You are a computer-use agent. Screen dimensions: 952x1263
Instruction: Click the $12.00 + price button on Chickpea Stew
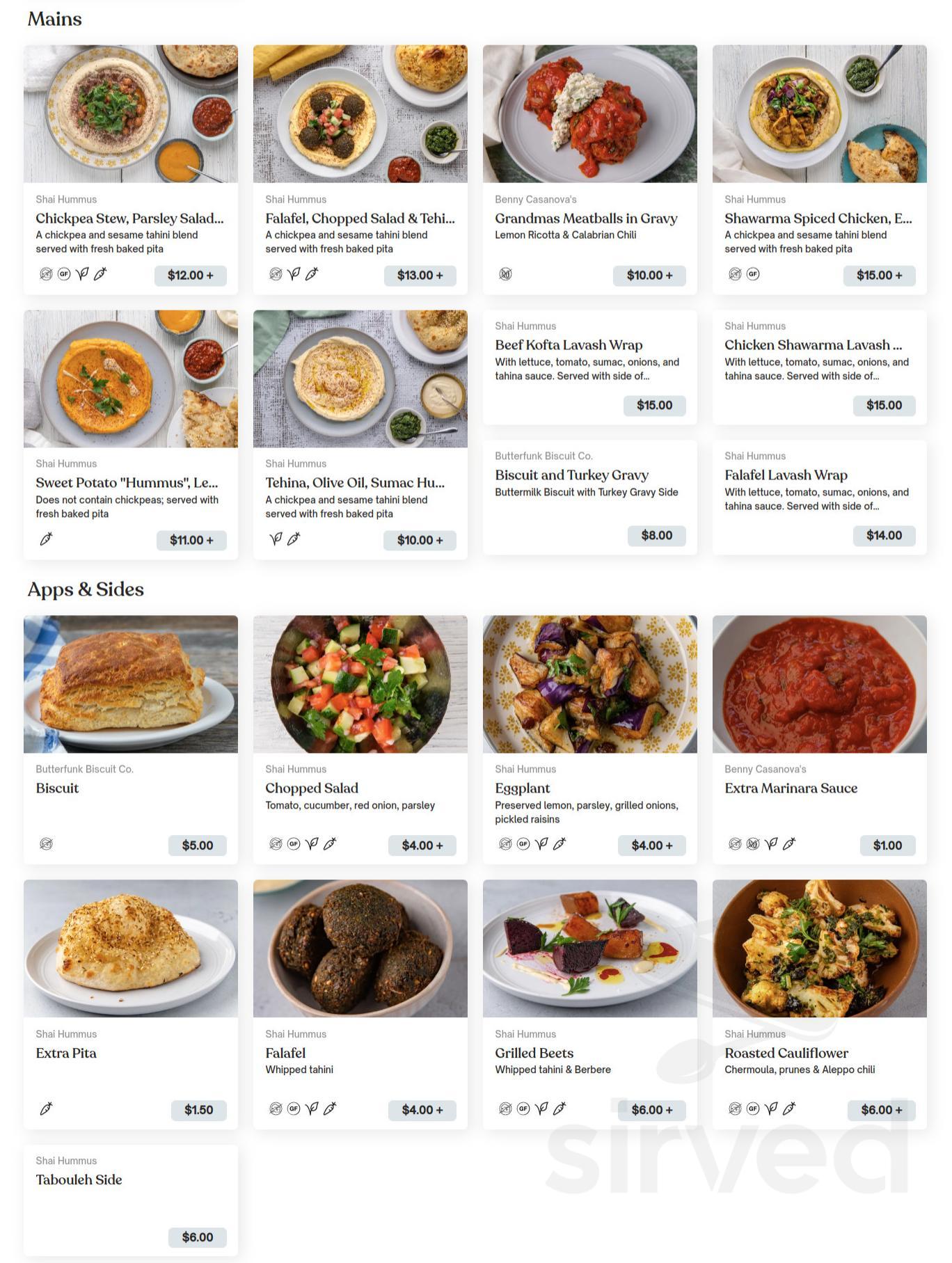click(191, 276)
